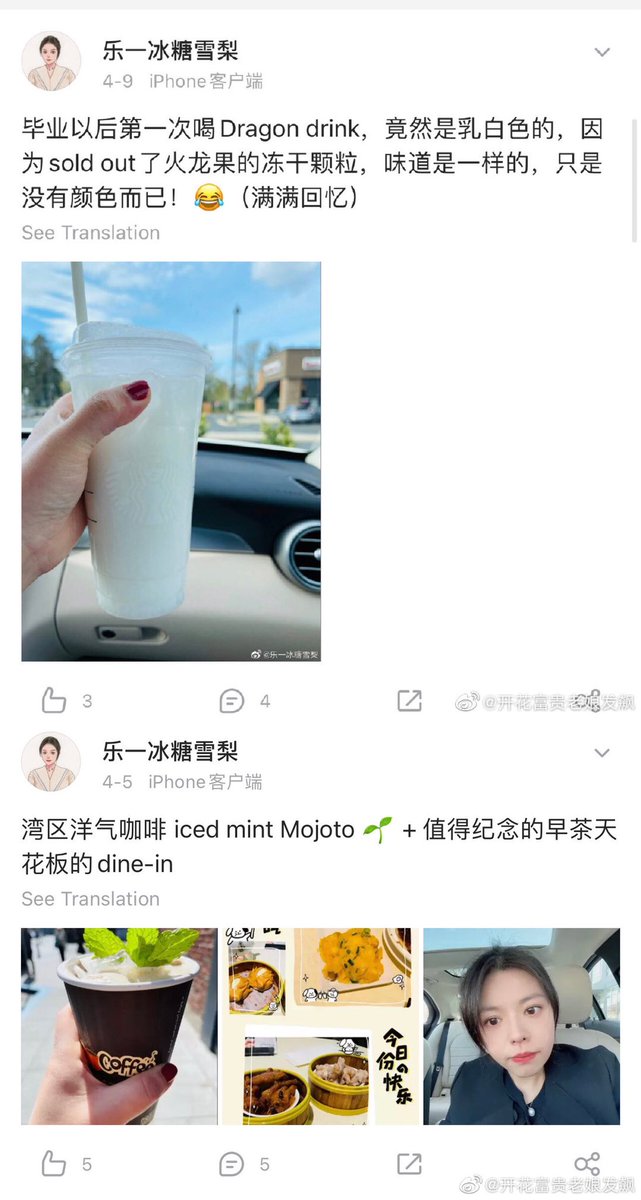Repost the iced mint Mojoto post

coord(409,1164)
